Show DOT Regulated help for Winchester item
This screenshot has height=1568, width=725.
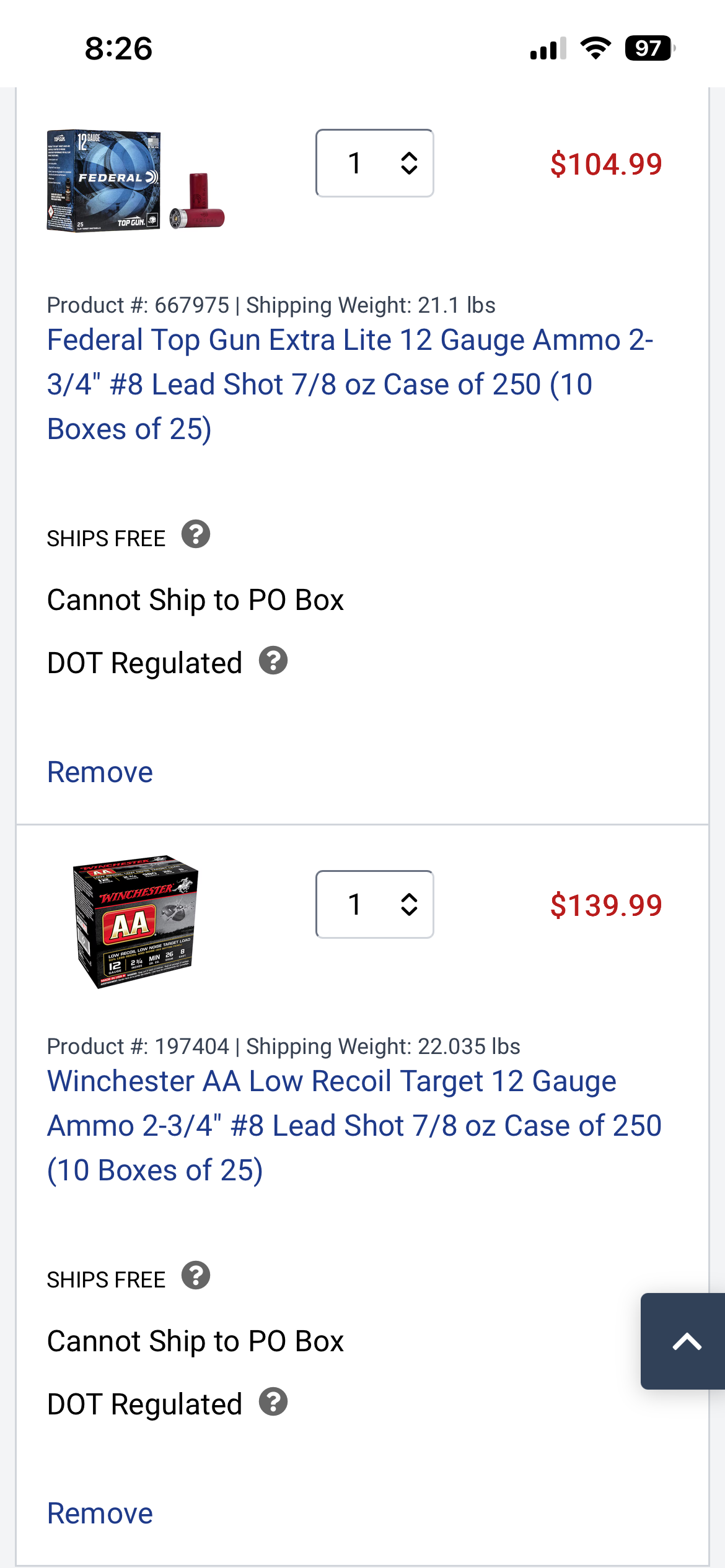[x=273, y=1402]
